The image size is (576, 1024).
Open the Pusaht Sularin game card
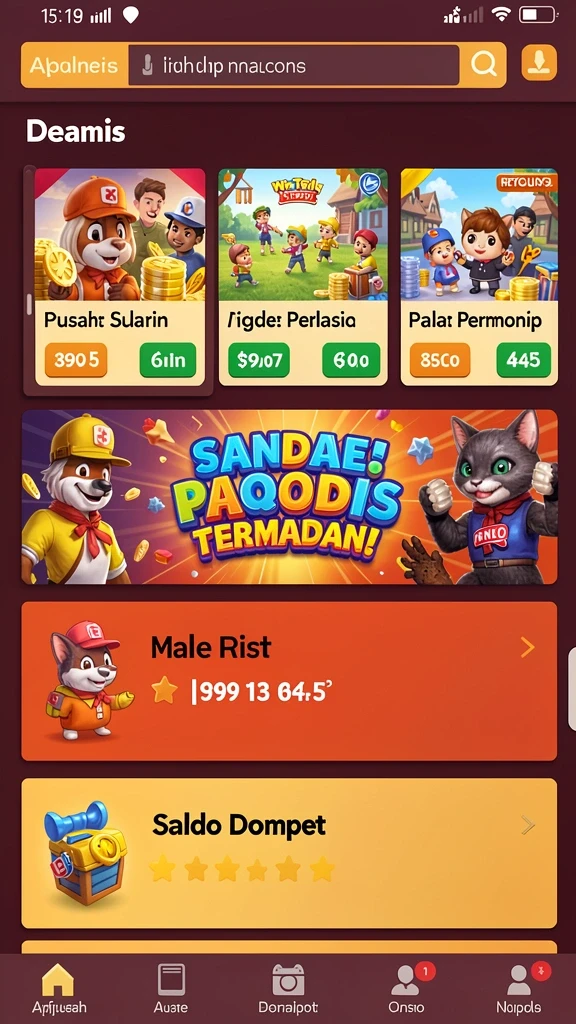coord(120,278)
